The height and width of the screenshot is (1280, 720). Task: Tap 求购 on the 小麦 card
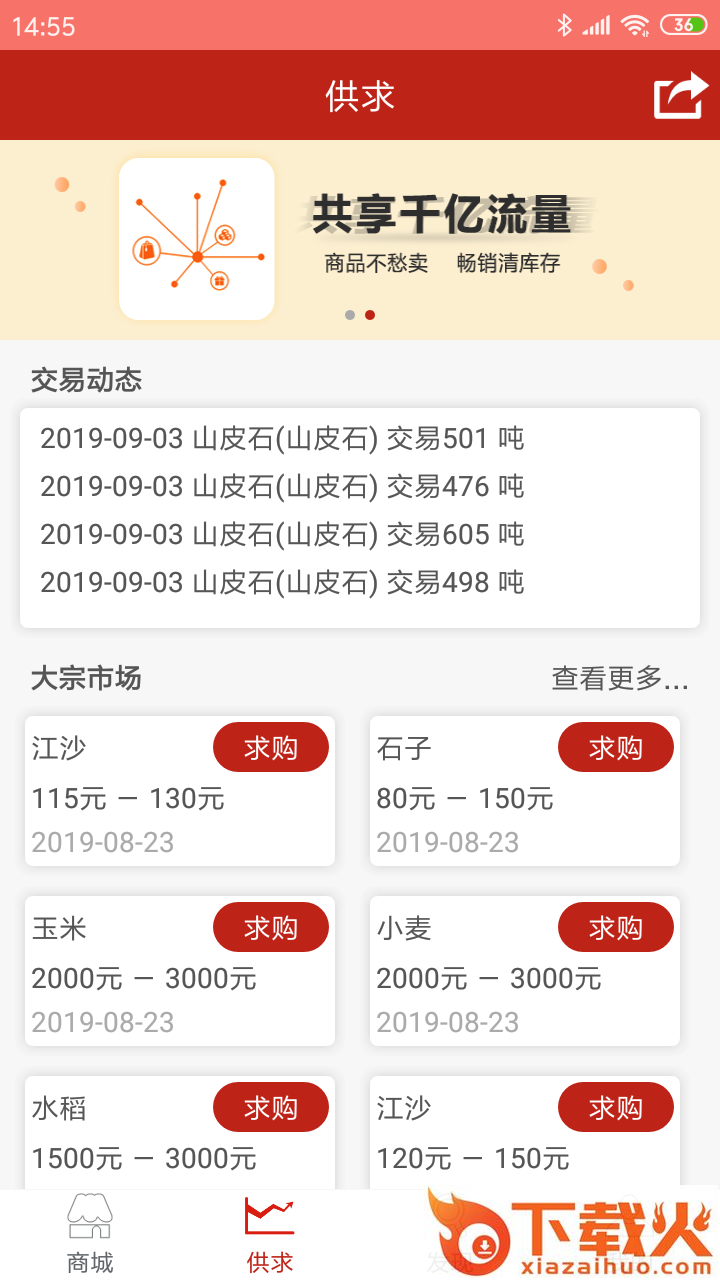[615, 927]
